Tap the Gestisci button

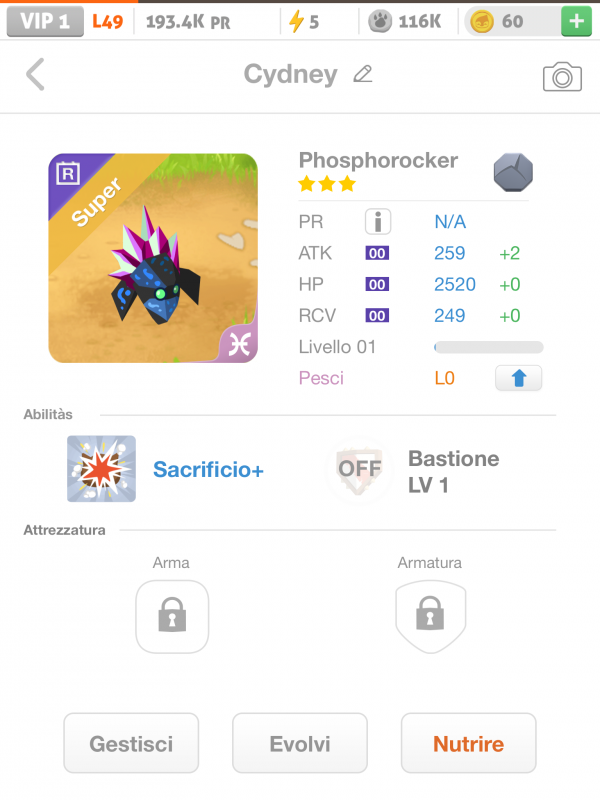pyautogui.click(x=131, y=744)
